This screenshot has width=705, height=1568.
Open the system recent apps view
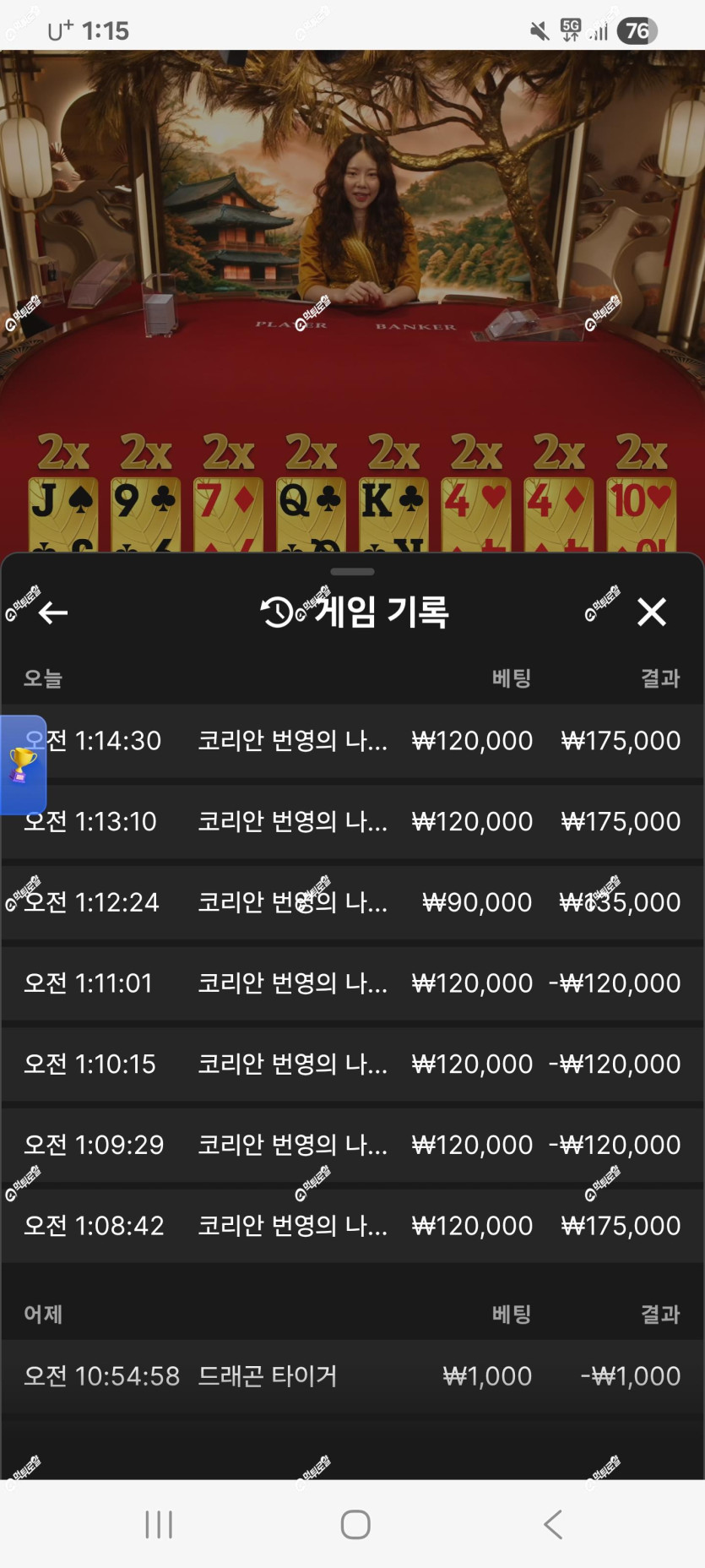point(159,1525)
